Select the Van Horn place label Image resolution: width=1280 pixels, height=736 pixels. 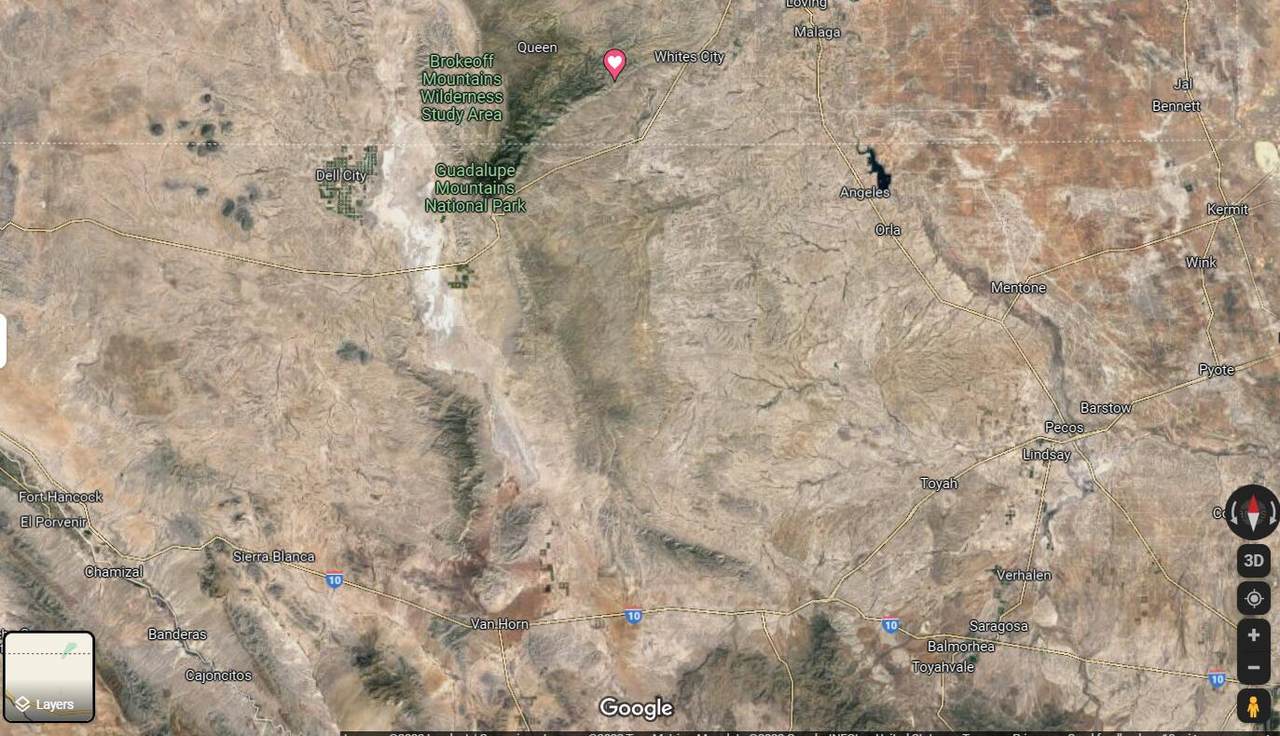click(x=499, y=624)
